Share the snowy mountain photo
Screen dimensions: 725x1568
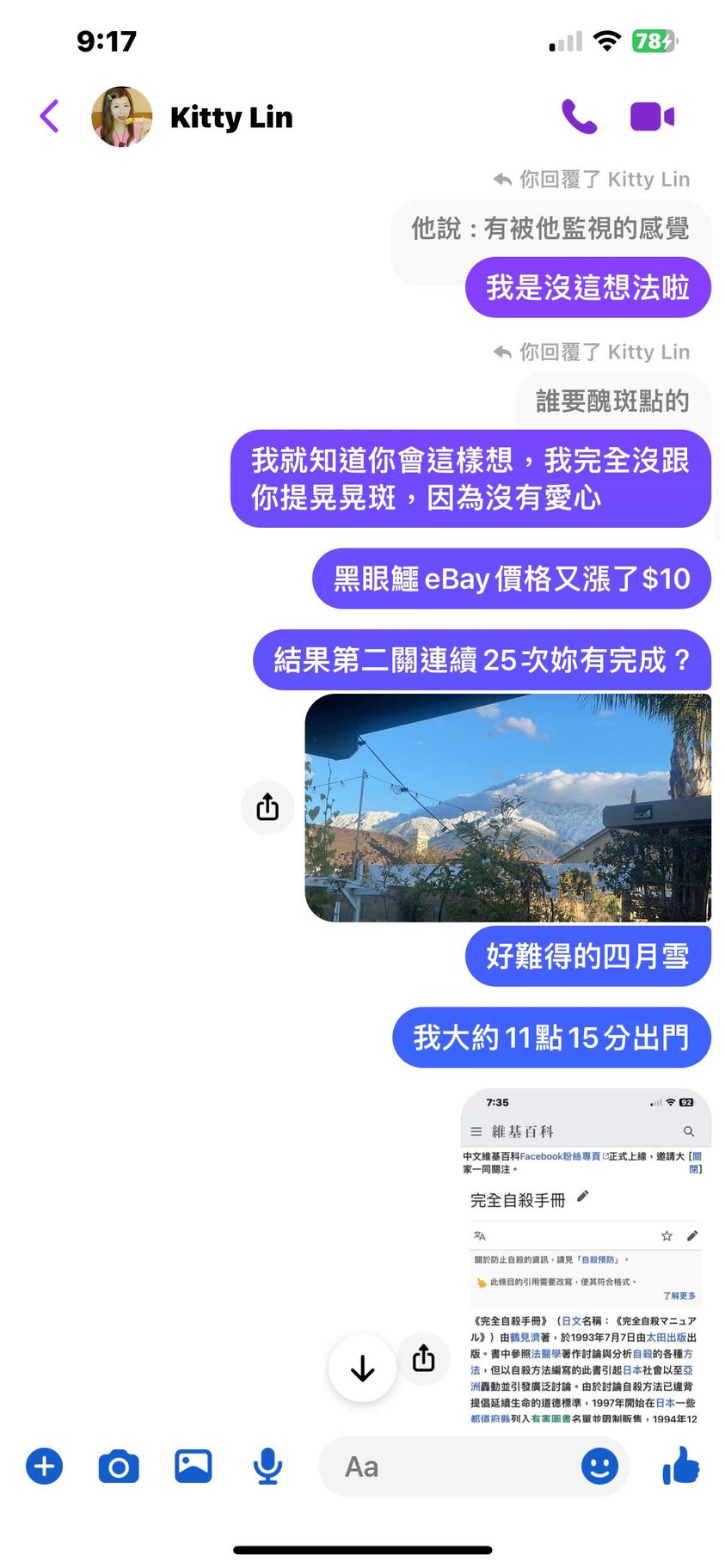pyautogui.click(x=267, y=807)
